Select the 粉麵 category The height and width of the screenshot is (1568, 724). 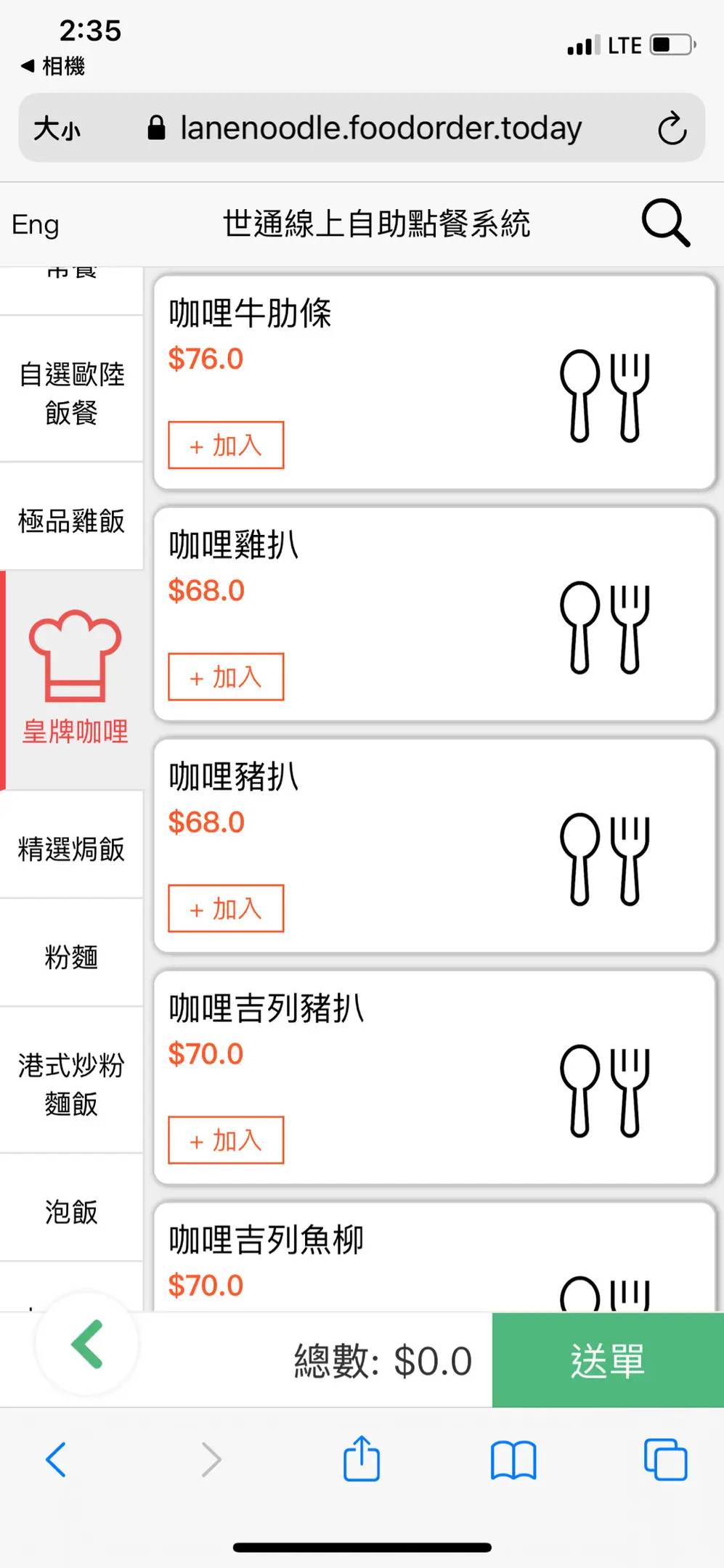pyautogui.click(x=71, y=956)
